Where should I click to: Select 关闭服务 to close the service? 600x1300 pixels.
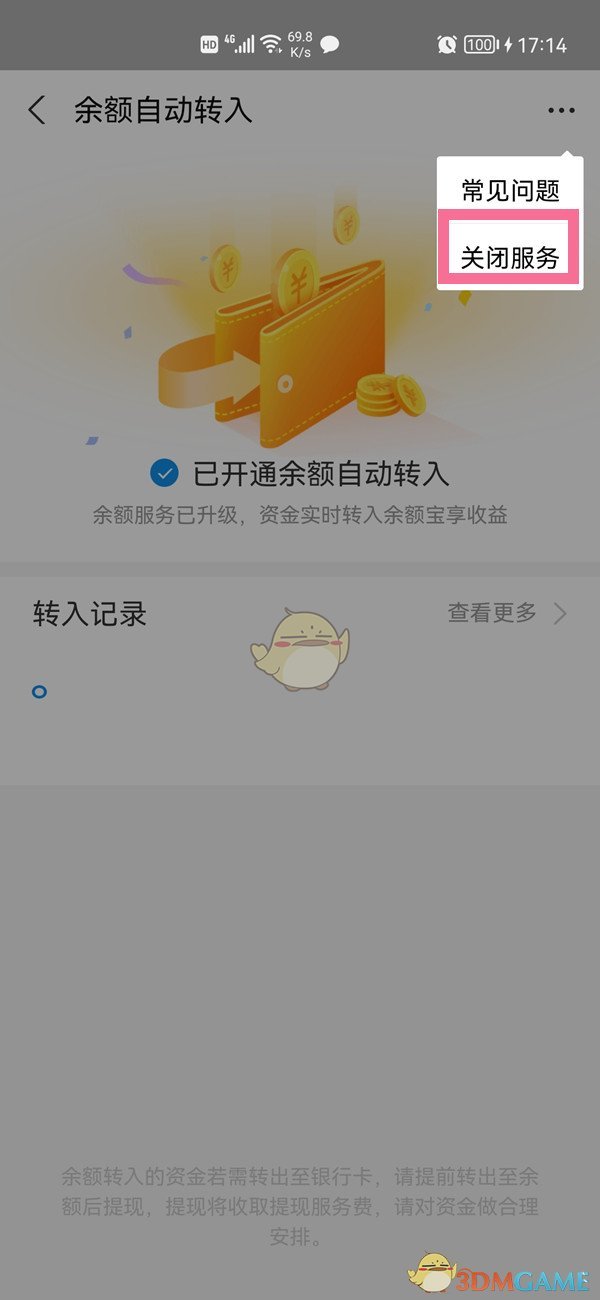pyautogui.click(x=510, y=257)
